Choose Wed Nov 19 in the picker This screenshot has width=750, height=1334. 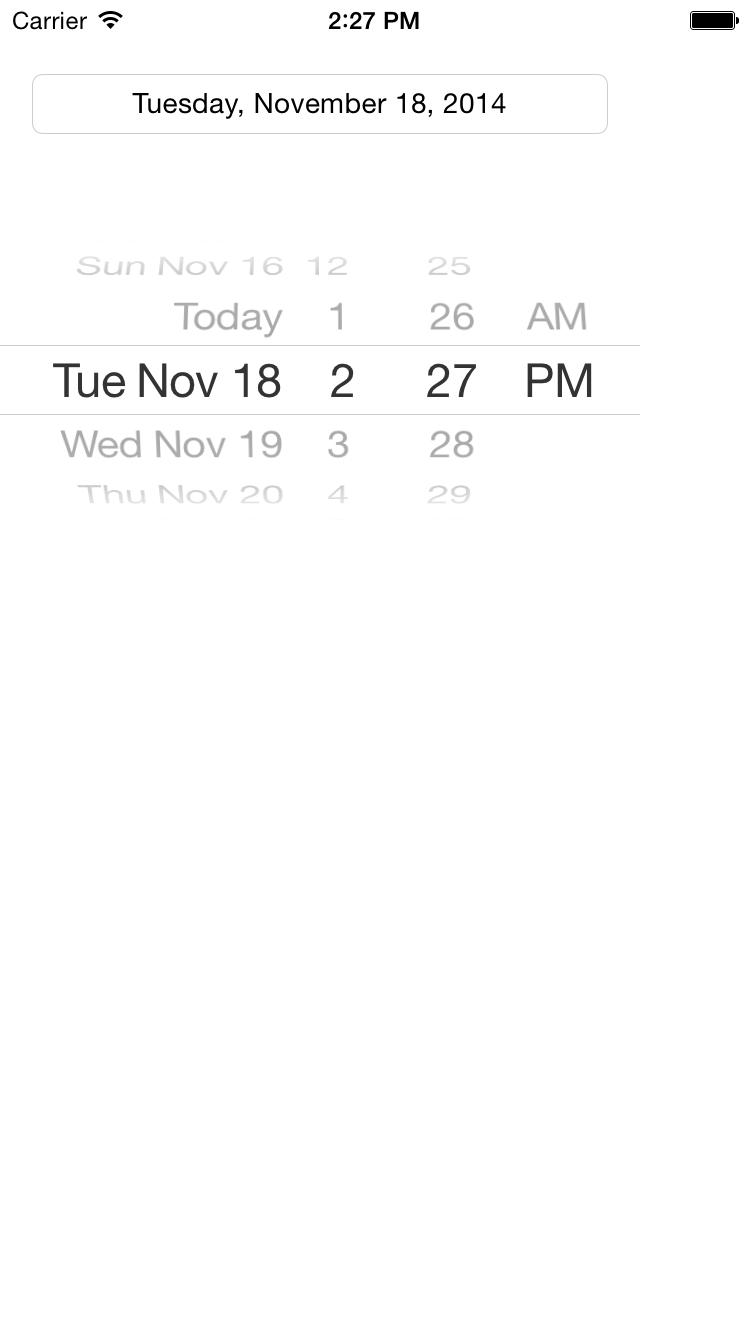tap(172, 444)
